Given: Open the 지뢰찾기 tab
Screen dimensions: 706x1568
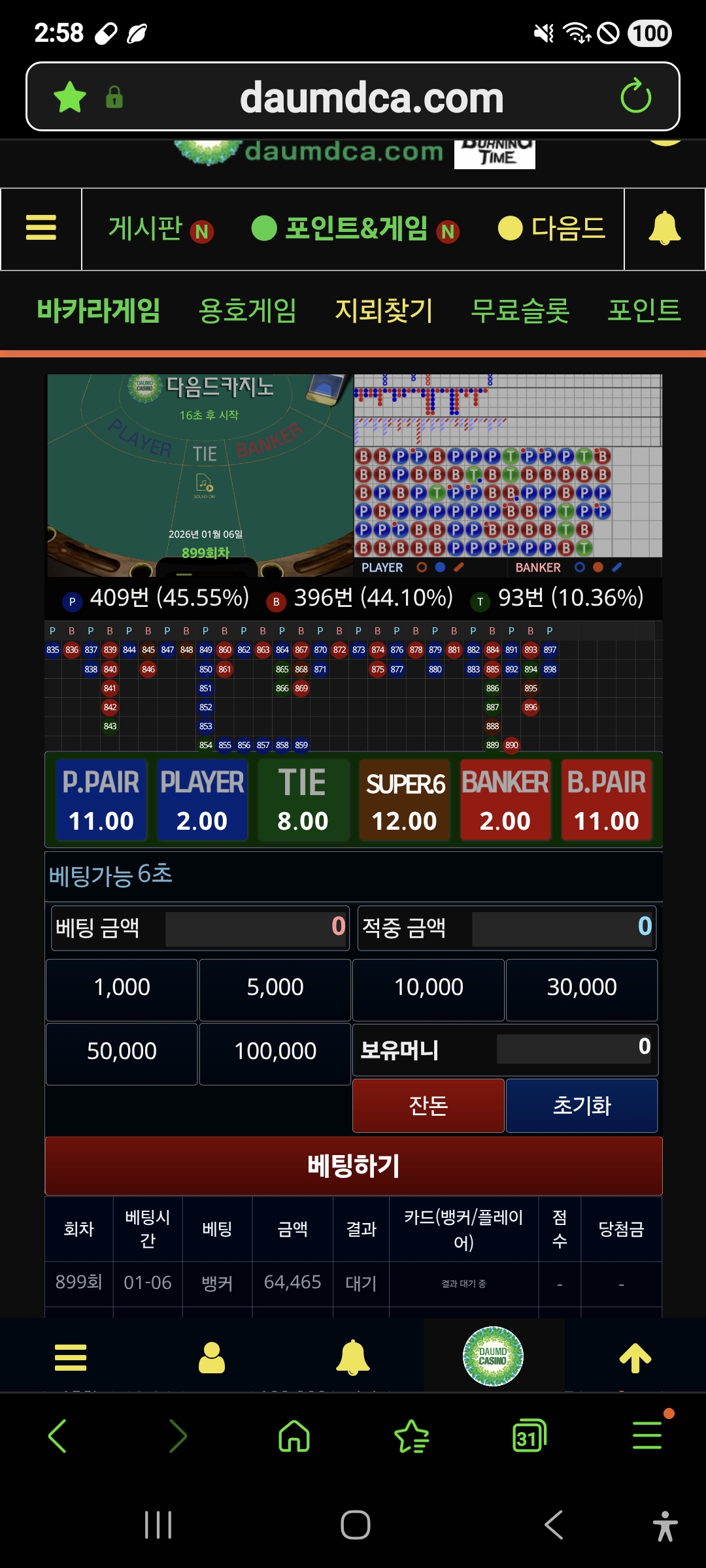Looking at the screenshot, I should pyautogui.click(x=384, y=310).
